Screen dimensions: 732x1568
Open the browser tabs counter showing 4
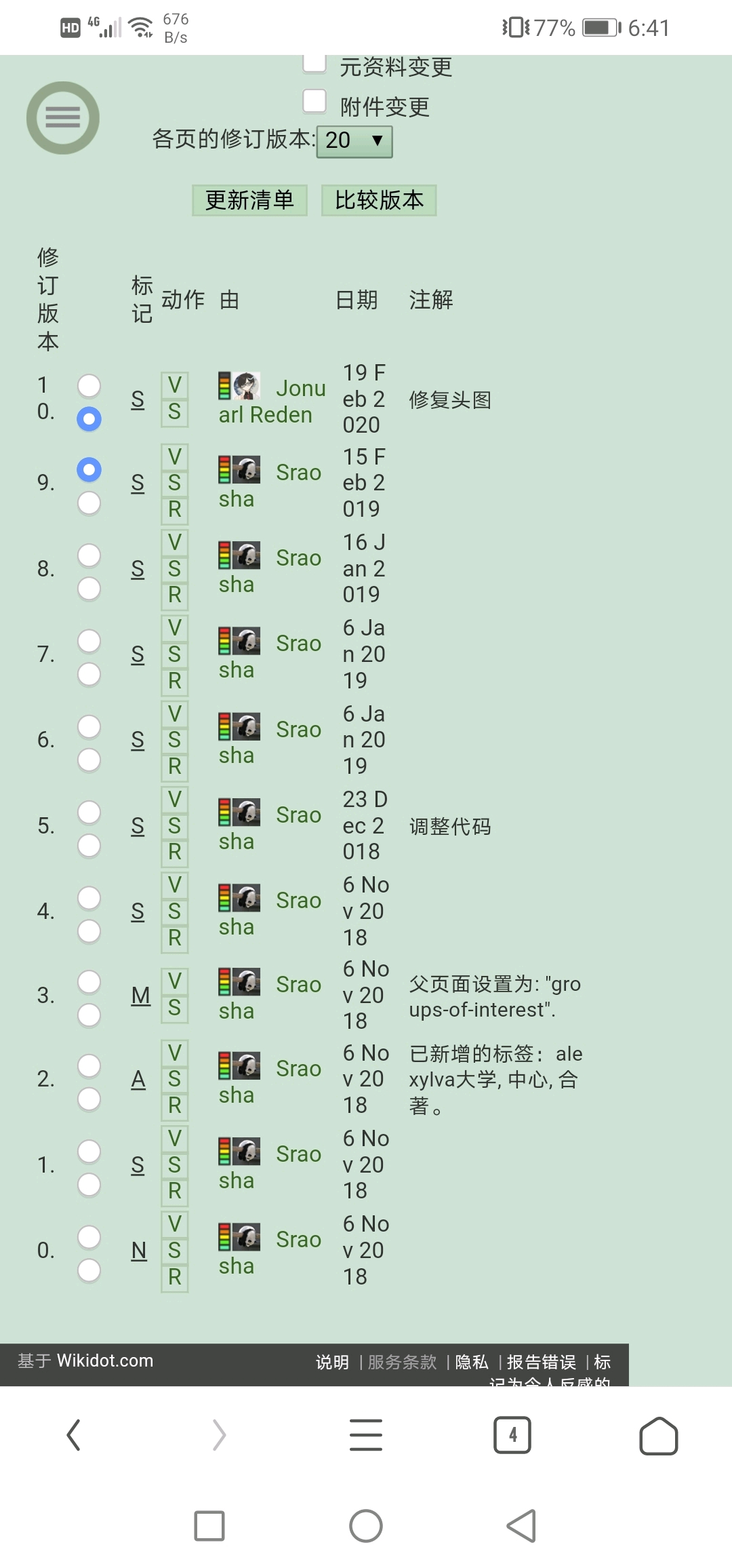[512, 1434]
